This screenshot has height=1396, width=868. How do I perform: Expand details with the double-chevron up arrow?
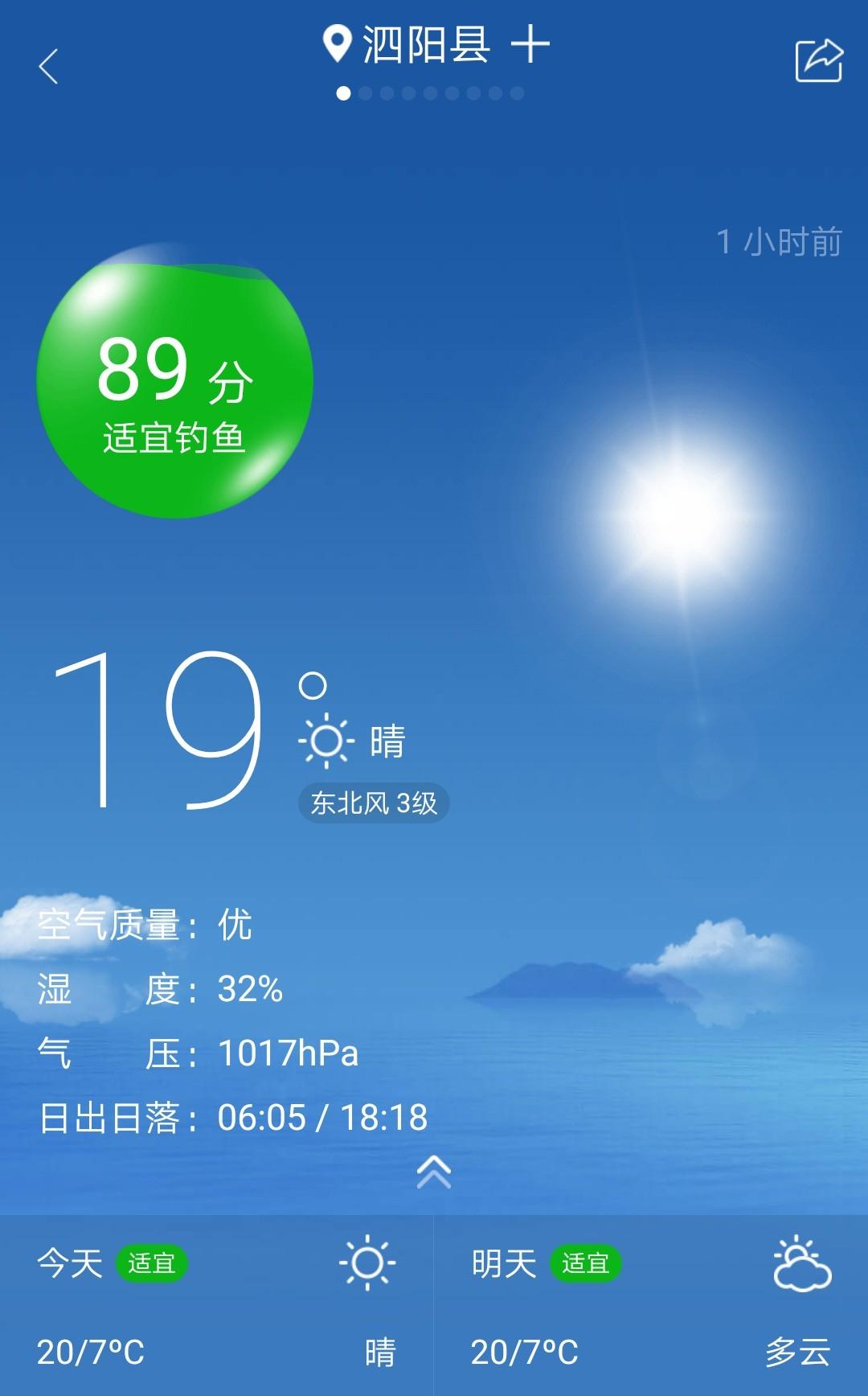point(434,1172)
